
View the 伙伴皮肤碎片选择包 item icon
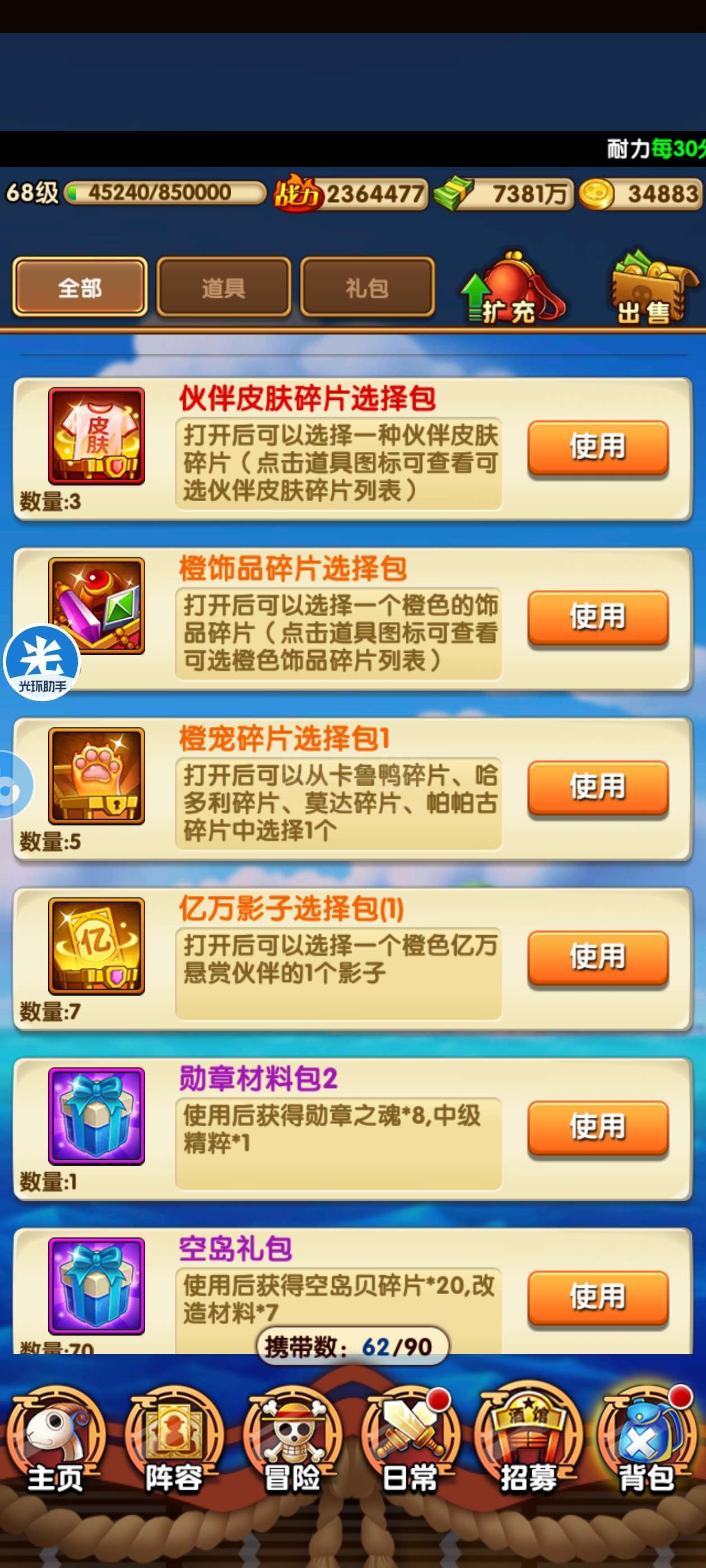coord(96,436)
